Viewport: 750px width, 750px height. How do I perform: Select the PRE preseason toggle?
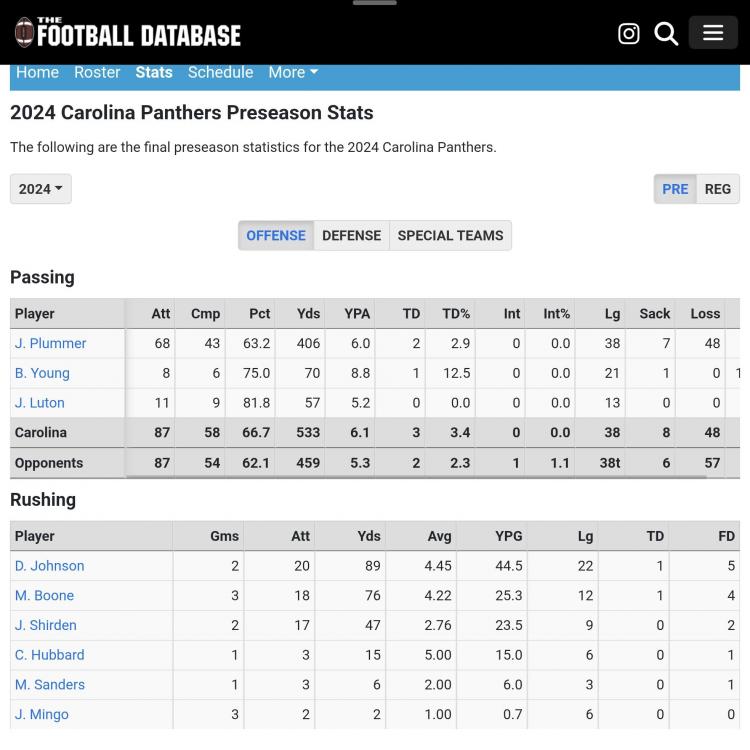coord(675,189)
